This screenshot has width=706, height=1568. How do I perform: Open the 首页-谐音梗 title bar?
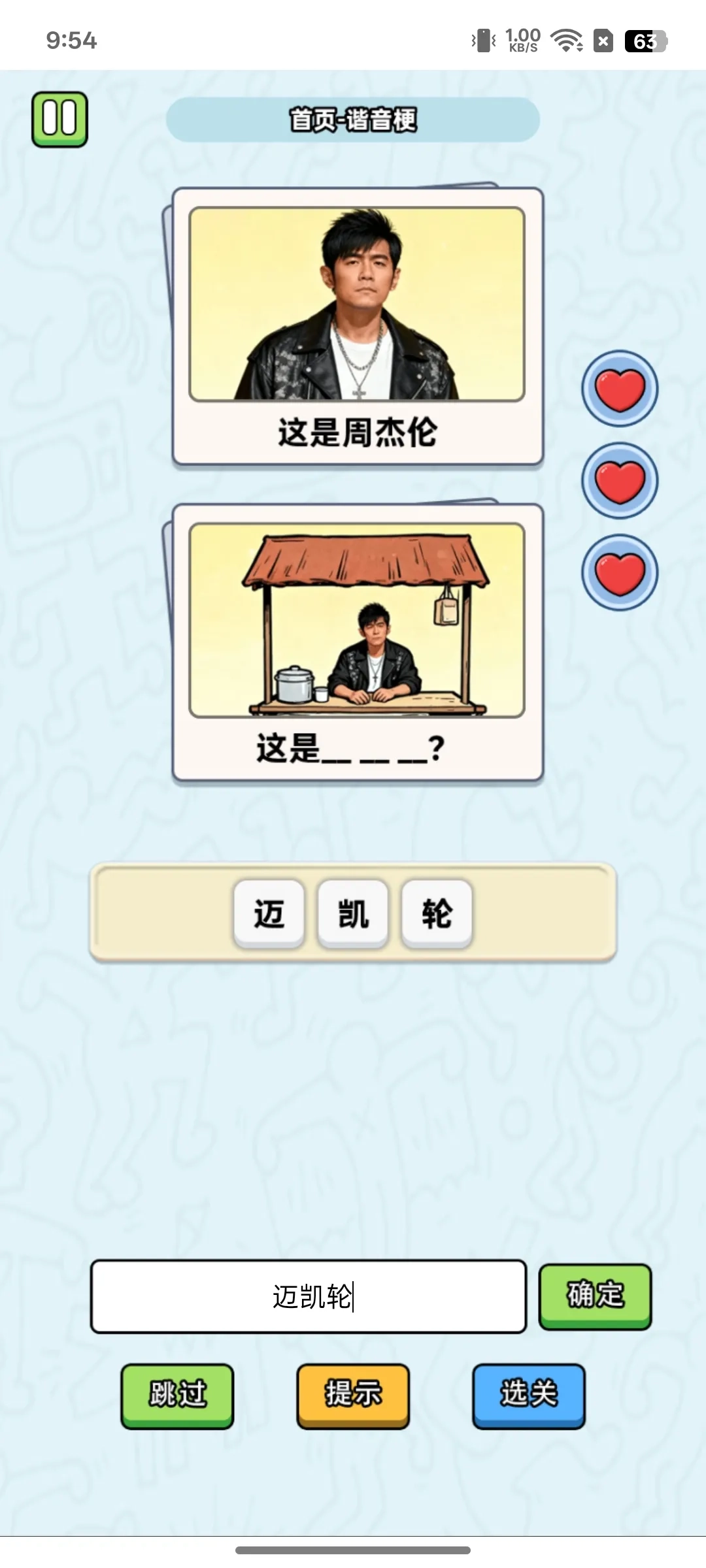click(353, 120)
